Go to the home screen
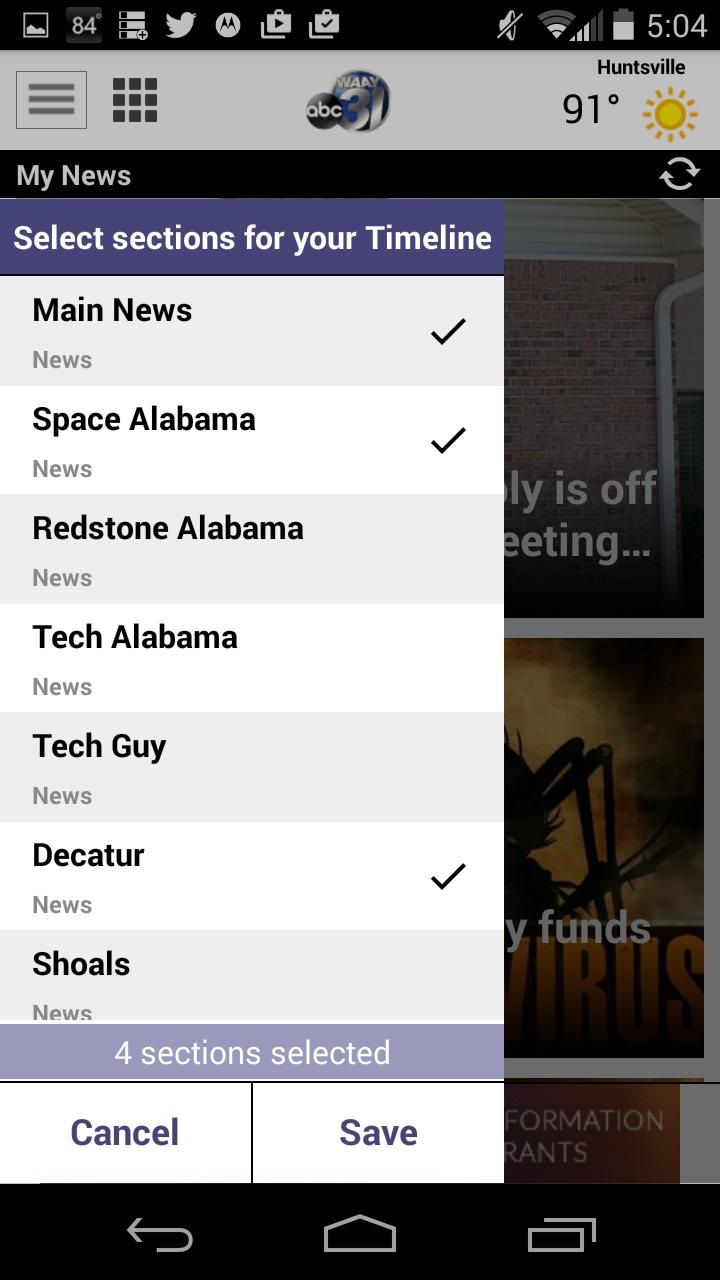720x1280 pixels. tap(360, 1236)
